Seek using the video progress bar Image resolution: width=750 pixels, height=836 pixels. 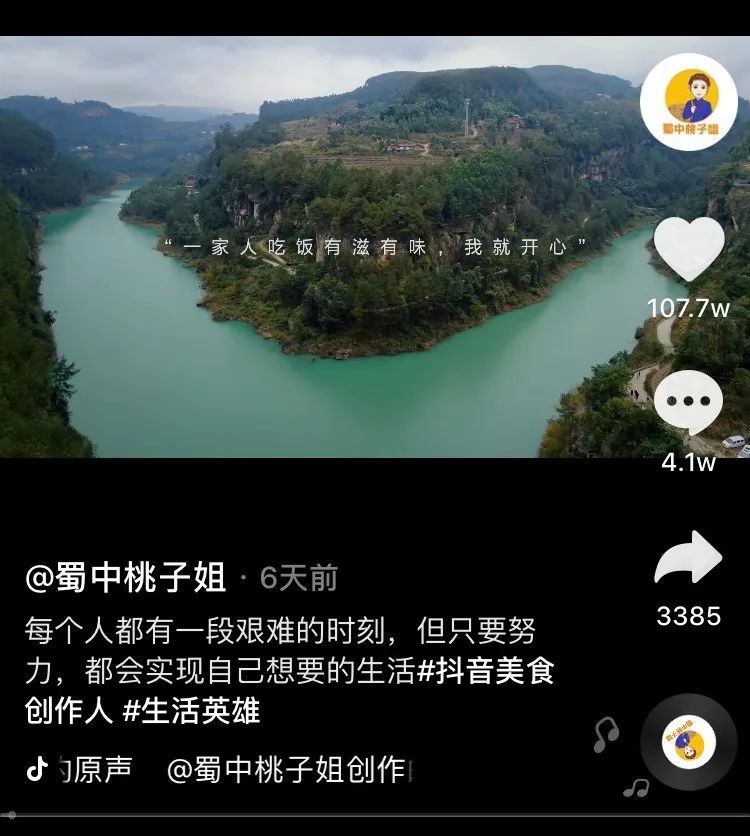coord(375,815)
